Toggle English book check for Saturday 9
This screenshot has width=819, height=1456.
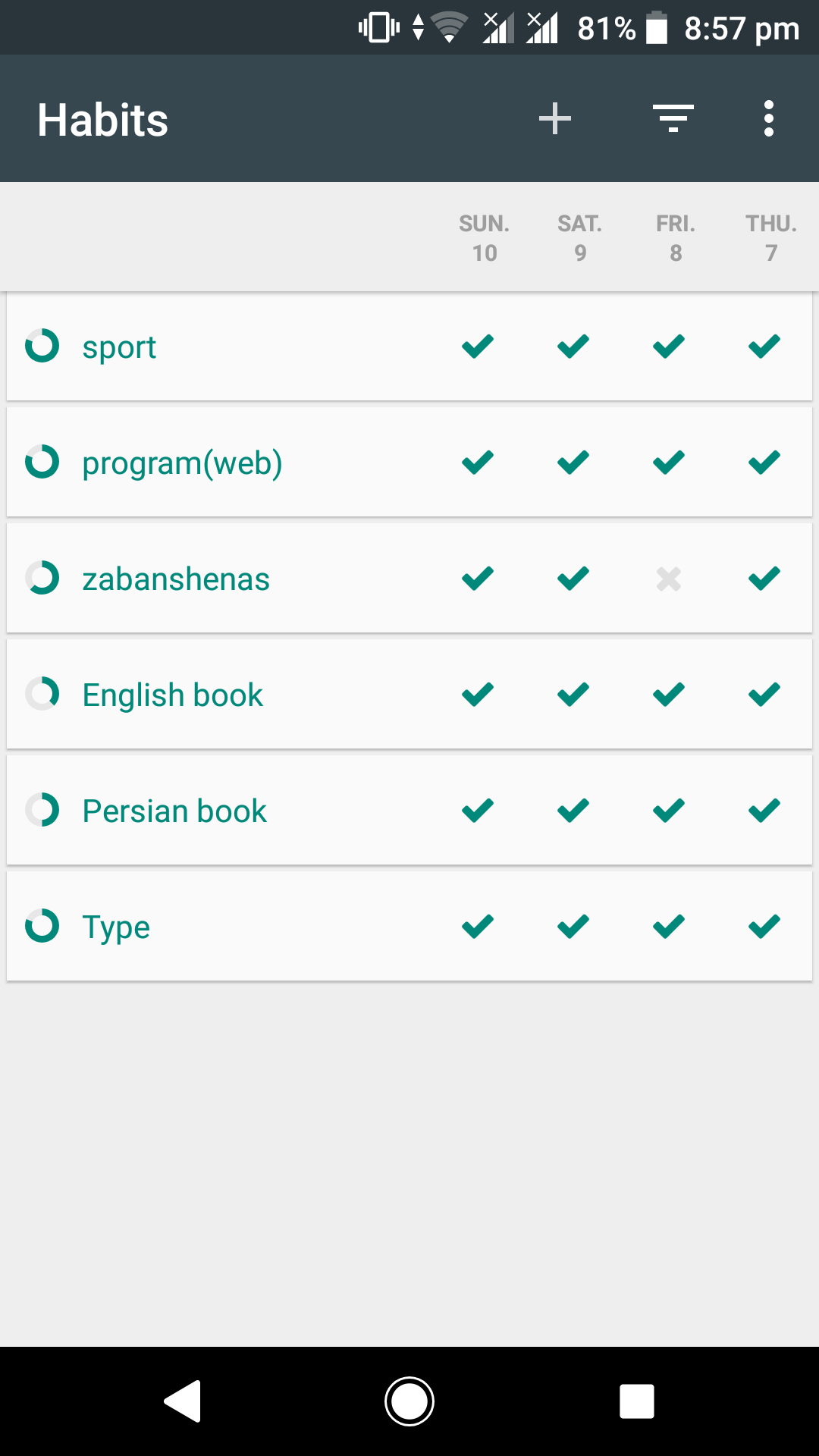coord(573,694)
